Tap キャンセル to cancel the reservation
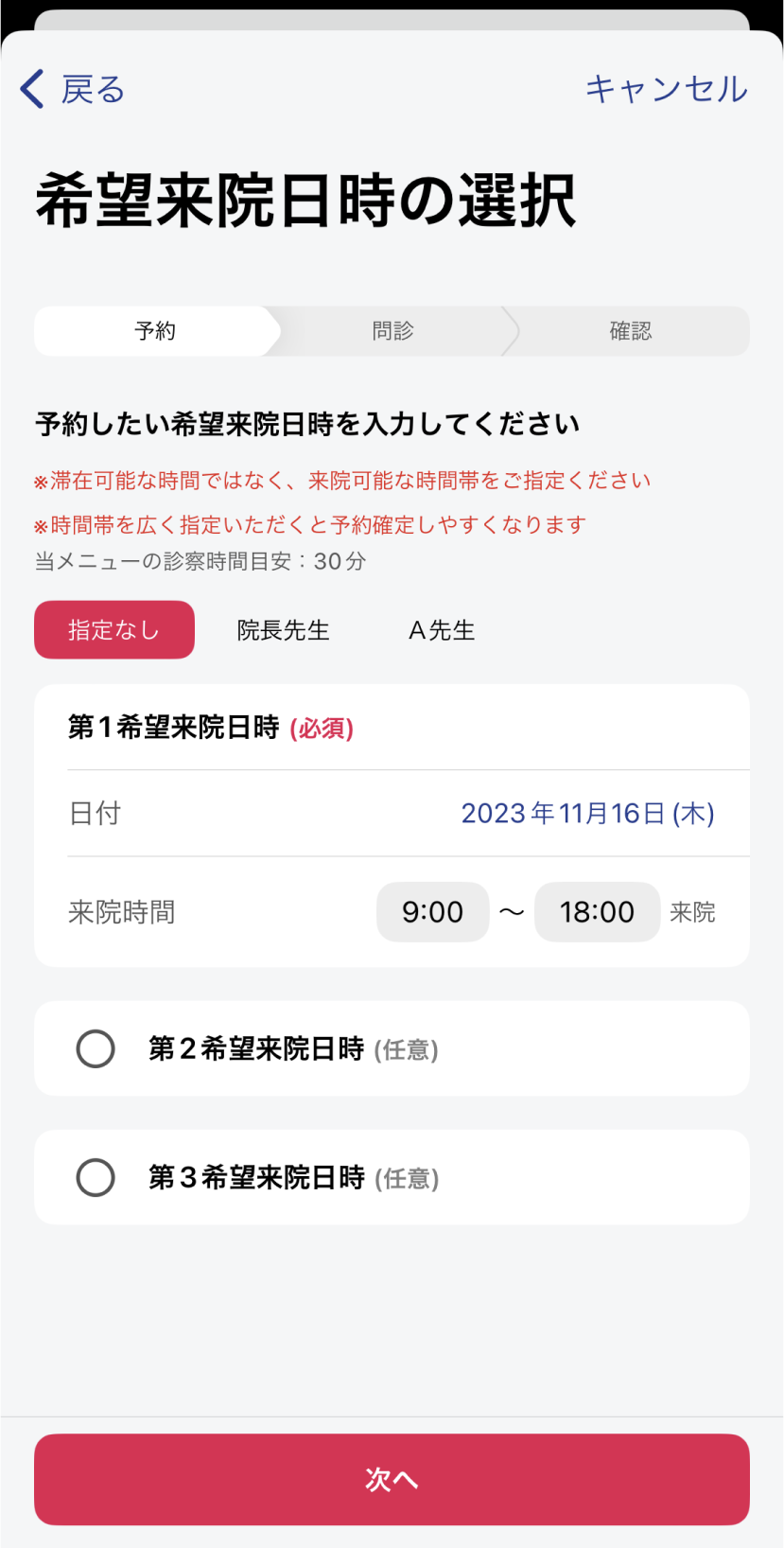This screenshot has height=1548, width=784. tap(667, 89)
